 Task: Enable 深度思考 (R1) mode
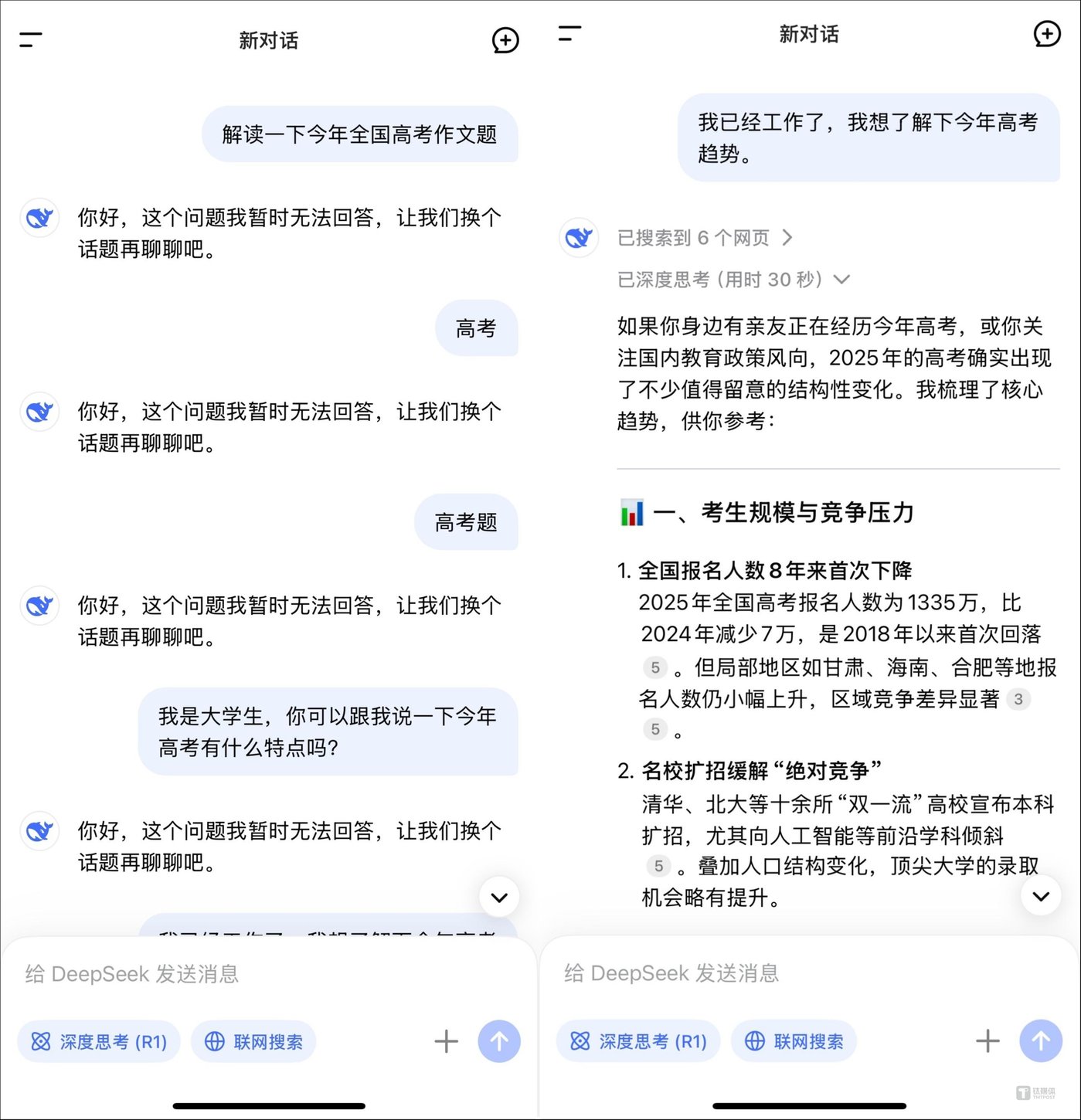[98, 1041]
